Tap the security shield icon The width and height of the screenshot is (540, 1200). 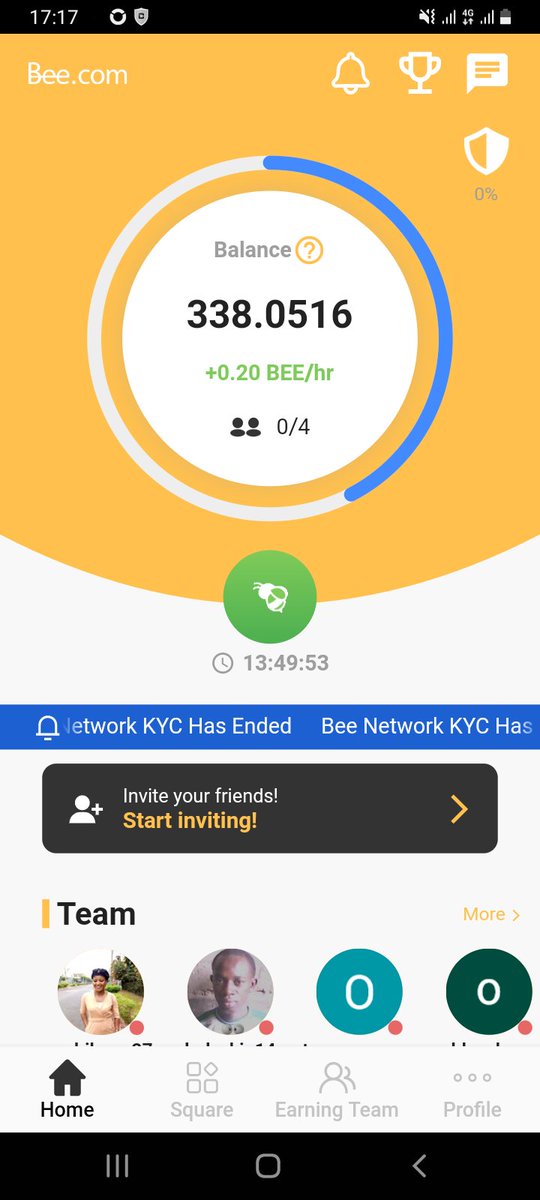click(486, 153)
